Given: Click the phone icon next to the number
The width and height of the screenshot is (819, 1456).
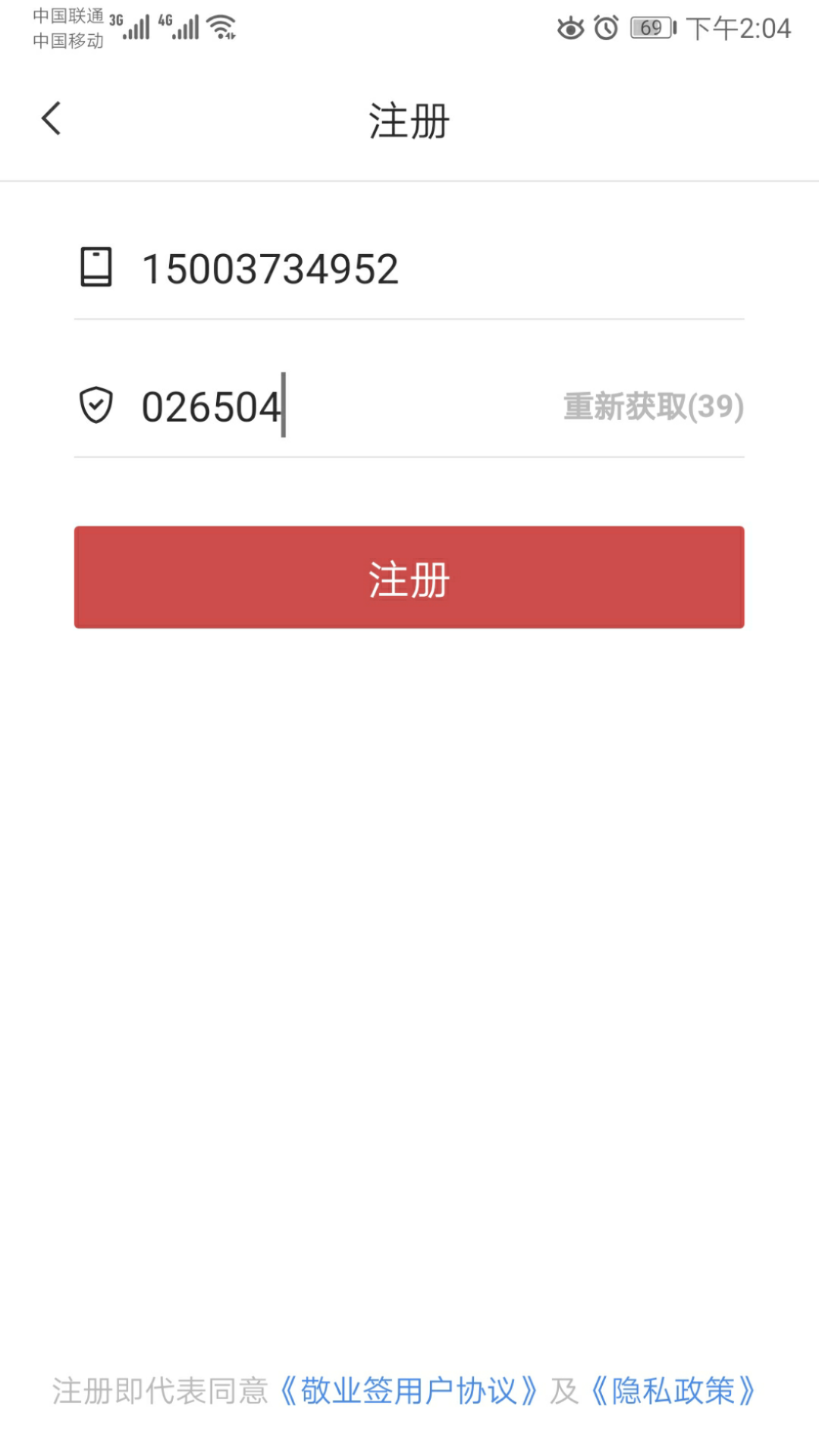Looking at the screenshot, I should [96, 268].
